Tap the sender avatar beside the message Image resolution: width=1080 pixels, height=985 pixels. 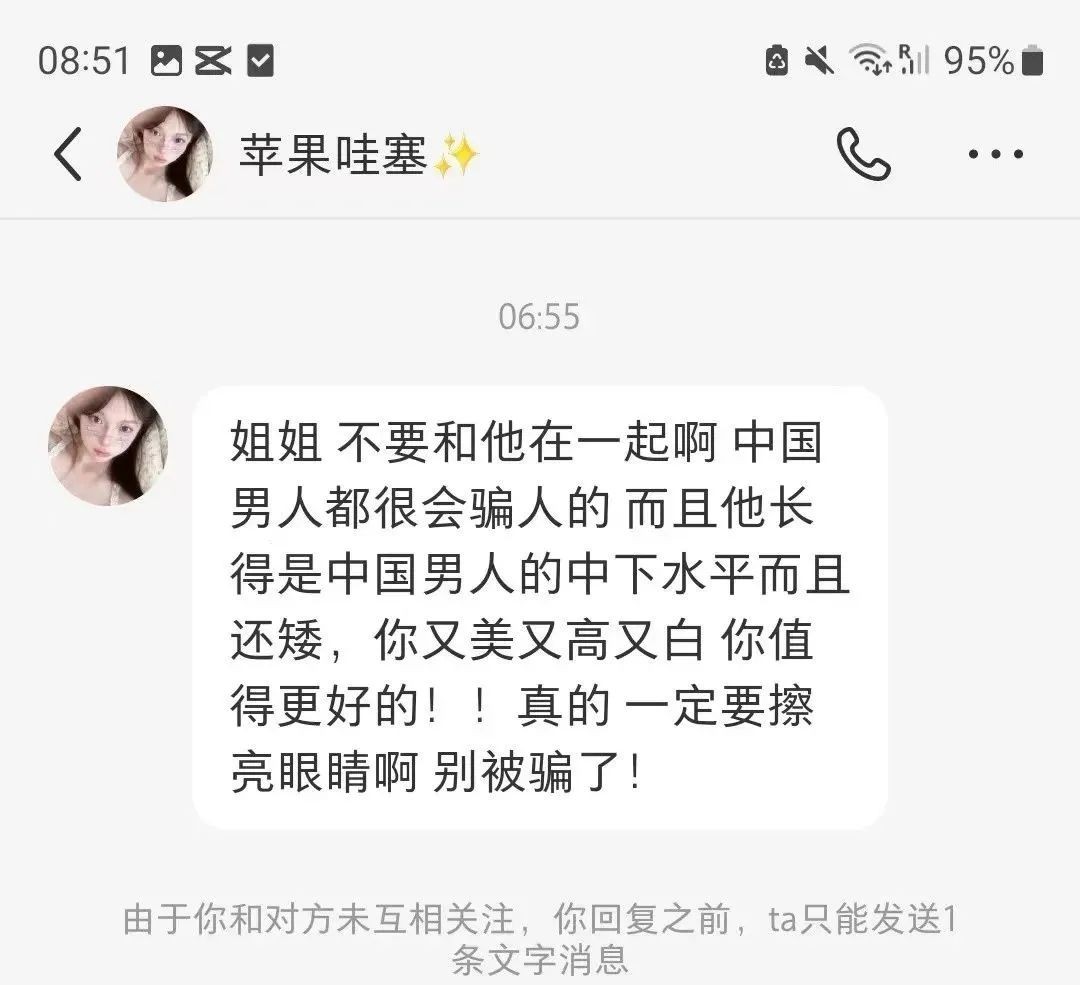pos(108,445)
